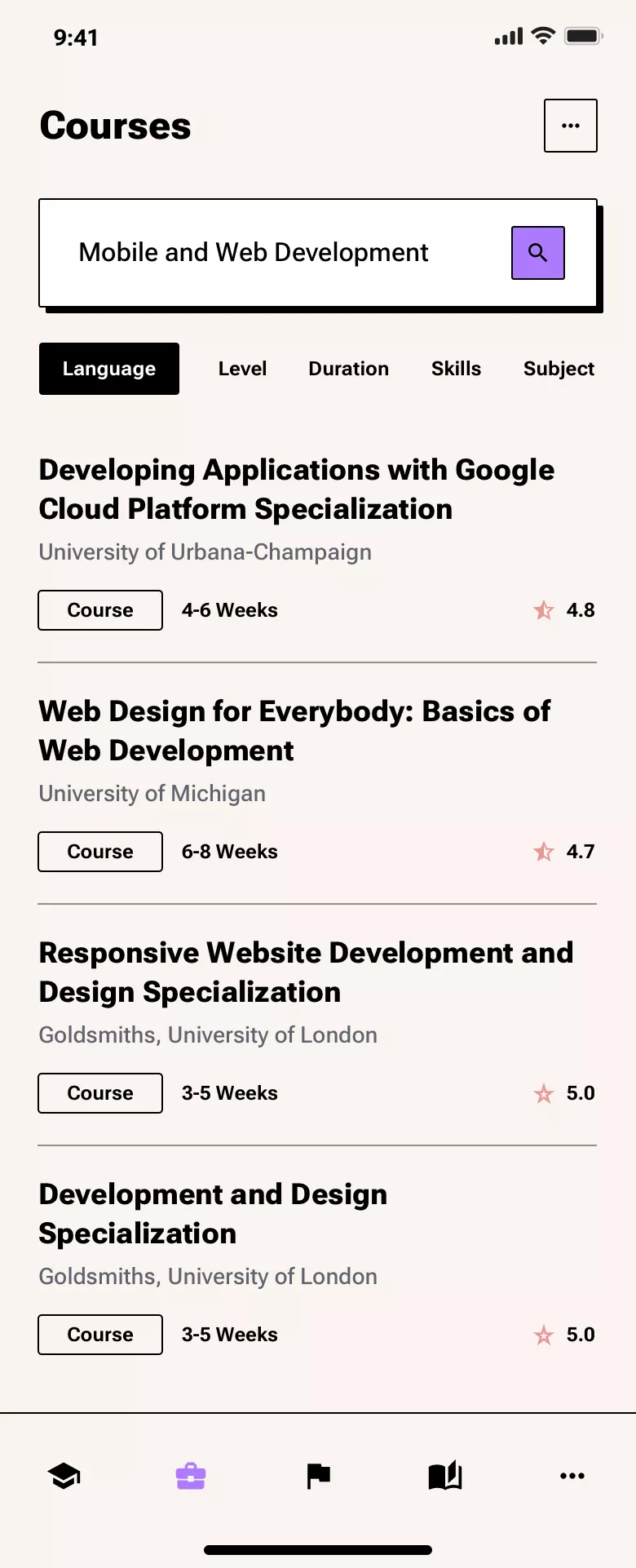Open the Duration filter options
The image size is (636, 1568).
348,369
